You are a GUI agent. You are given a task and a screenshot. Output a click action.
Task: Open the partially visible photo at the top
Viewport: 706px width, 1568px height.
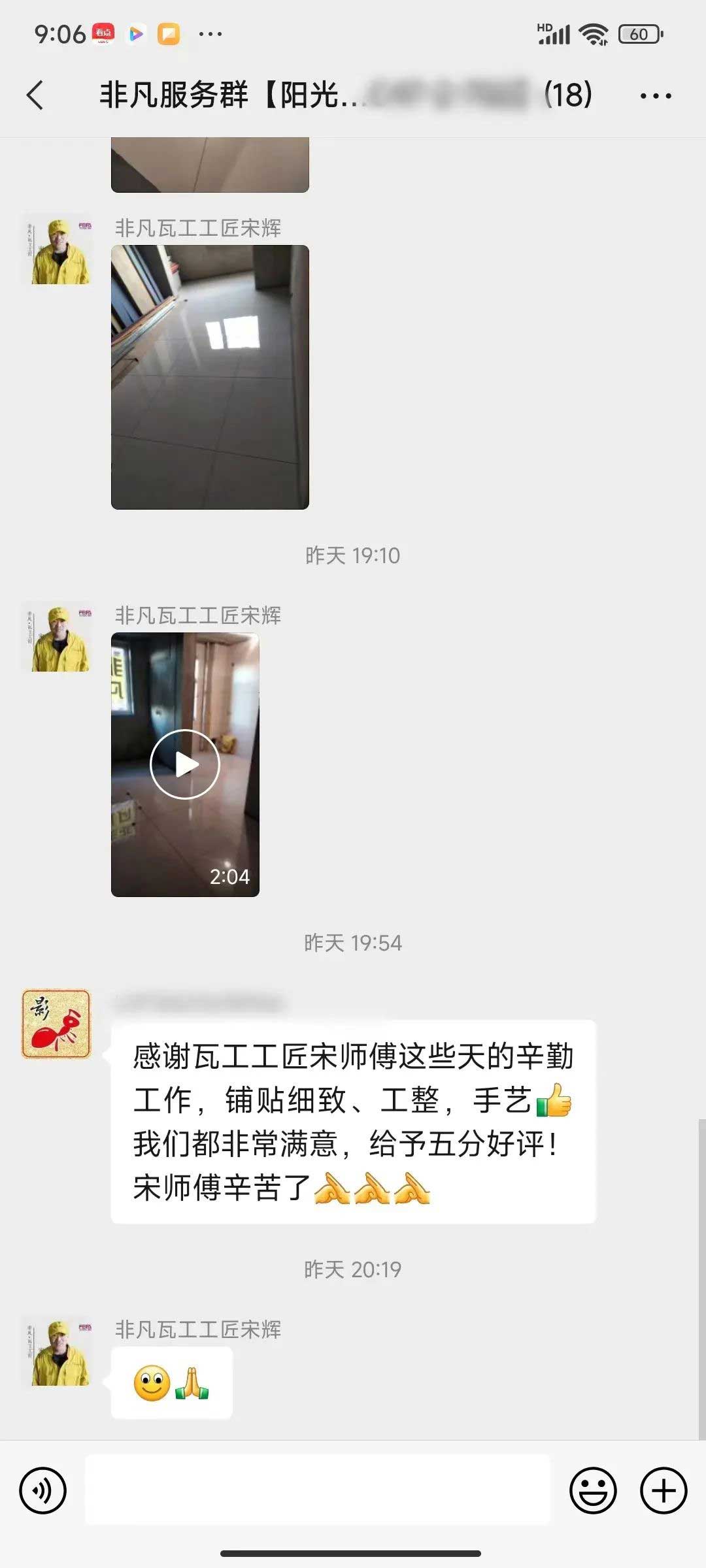(x=210, y=165)
